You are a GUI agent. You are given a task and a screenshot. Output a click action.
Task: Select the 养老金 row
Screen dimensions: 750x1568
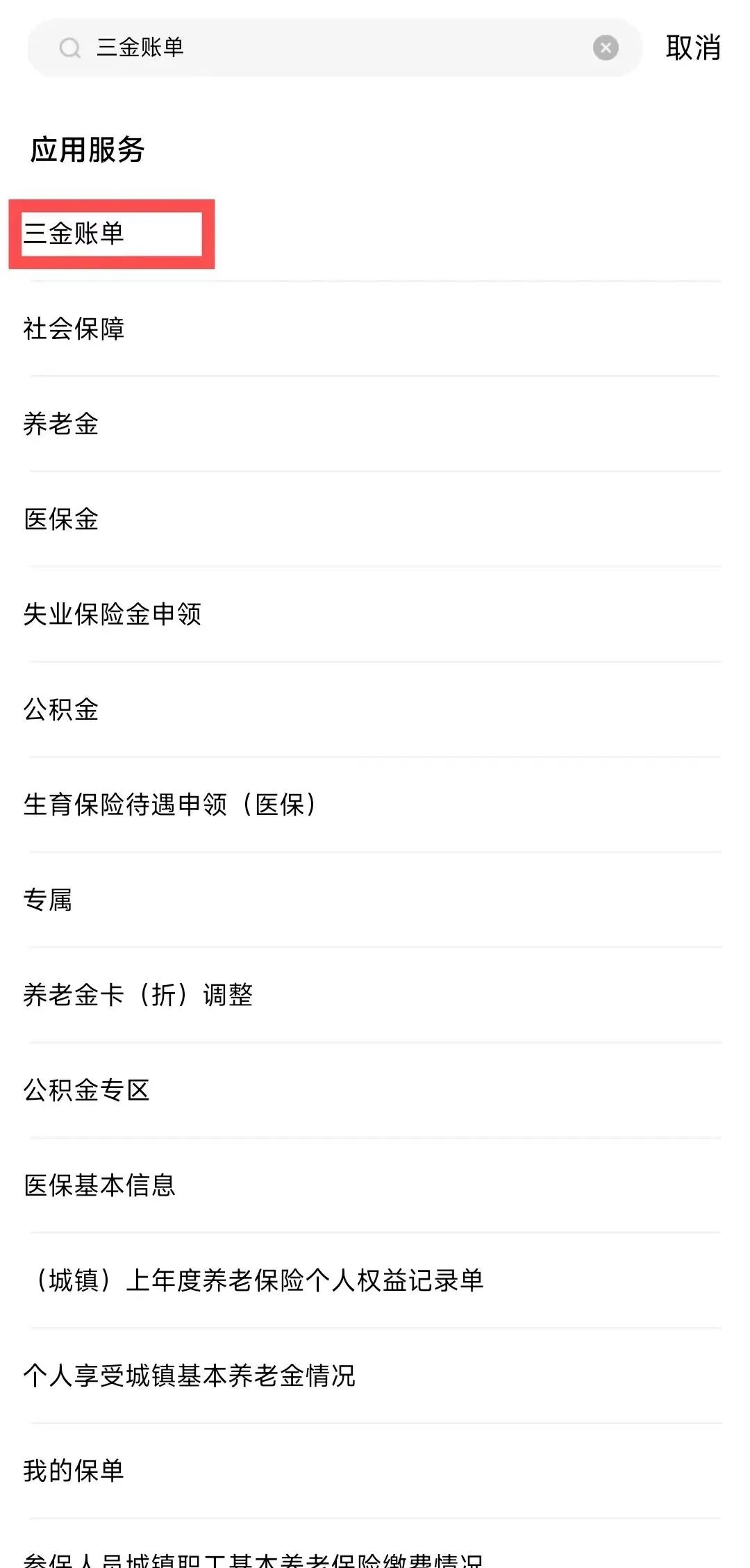click(375, 424)
